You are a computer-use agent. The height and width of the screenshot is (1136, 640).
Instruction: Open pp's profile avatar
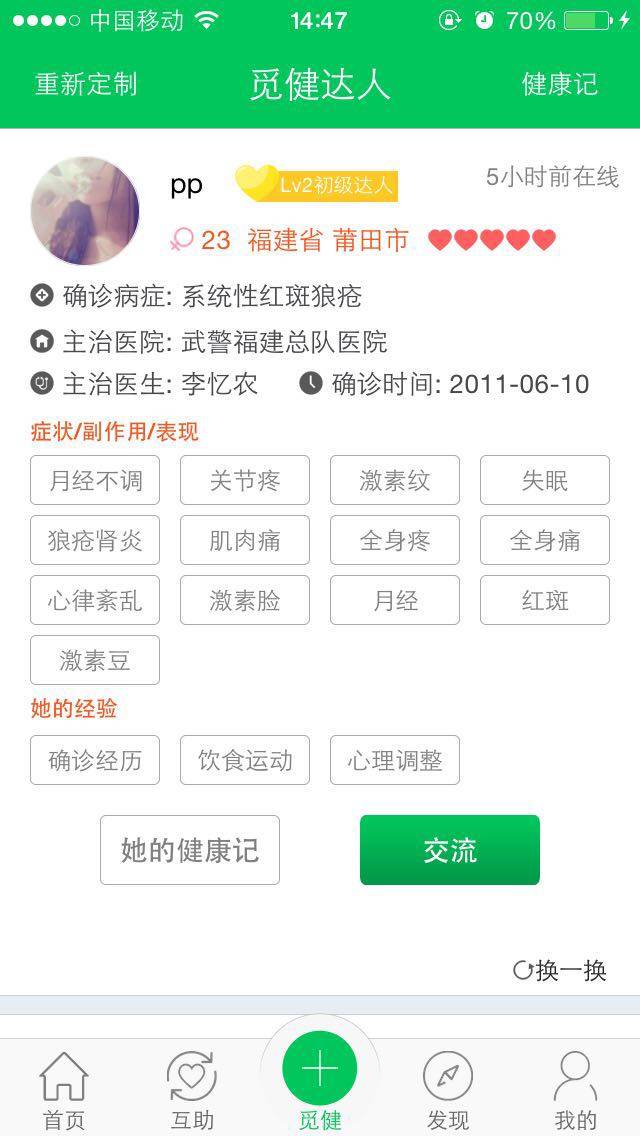[86, 211]
